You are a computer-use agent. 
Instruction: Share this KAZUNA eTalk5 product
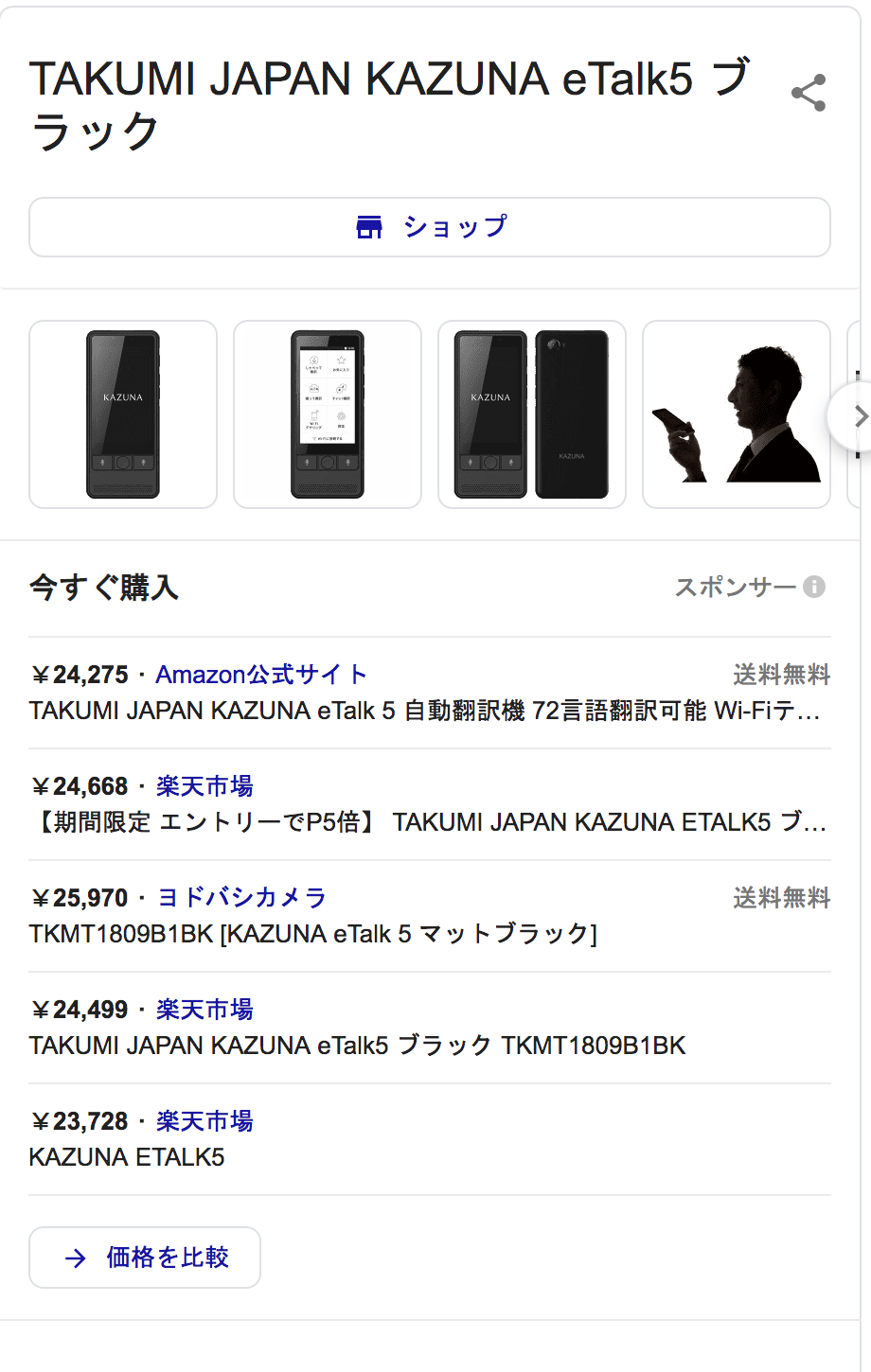click(x=808, y=93)
